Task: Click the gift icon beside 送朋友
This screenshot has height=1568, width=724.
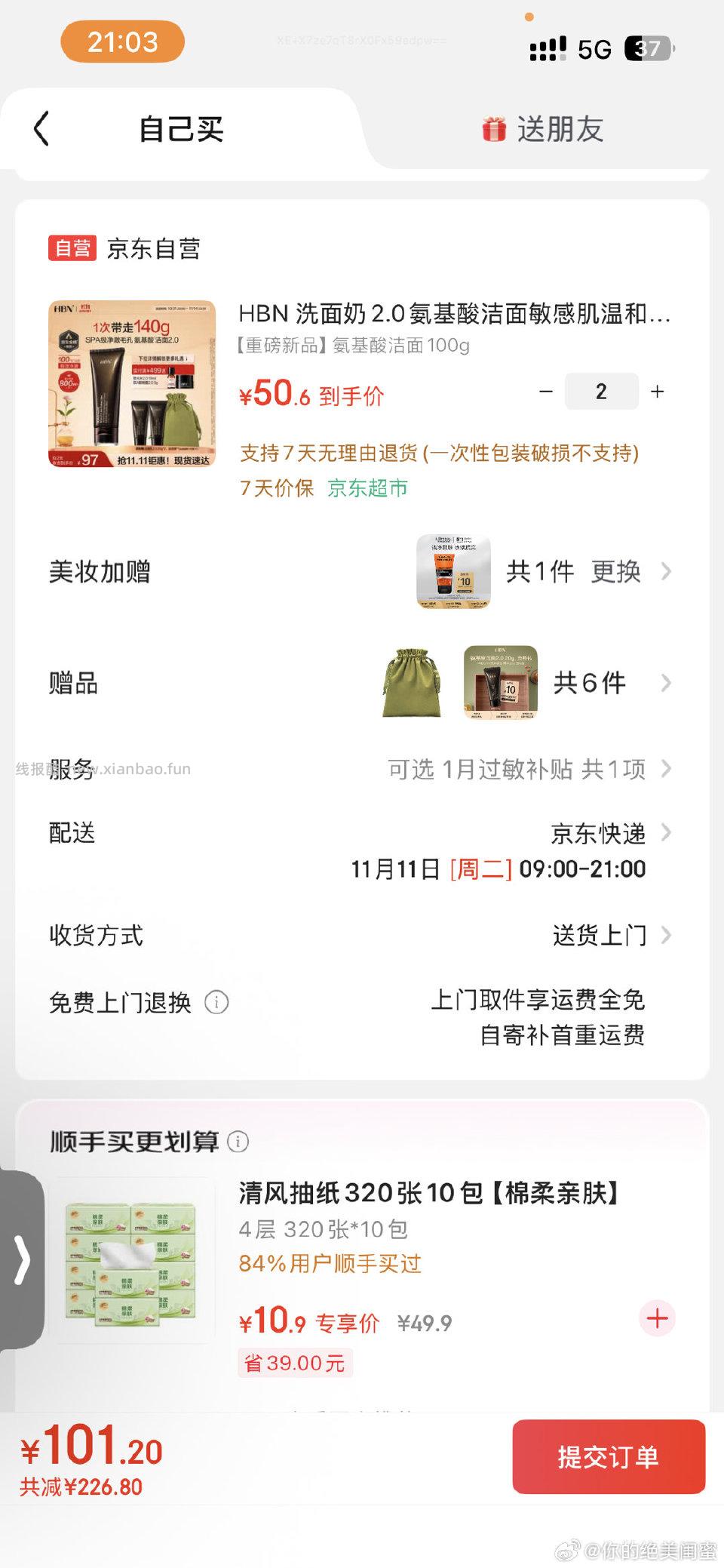Action: [x=494, y=128]
